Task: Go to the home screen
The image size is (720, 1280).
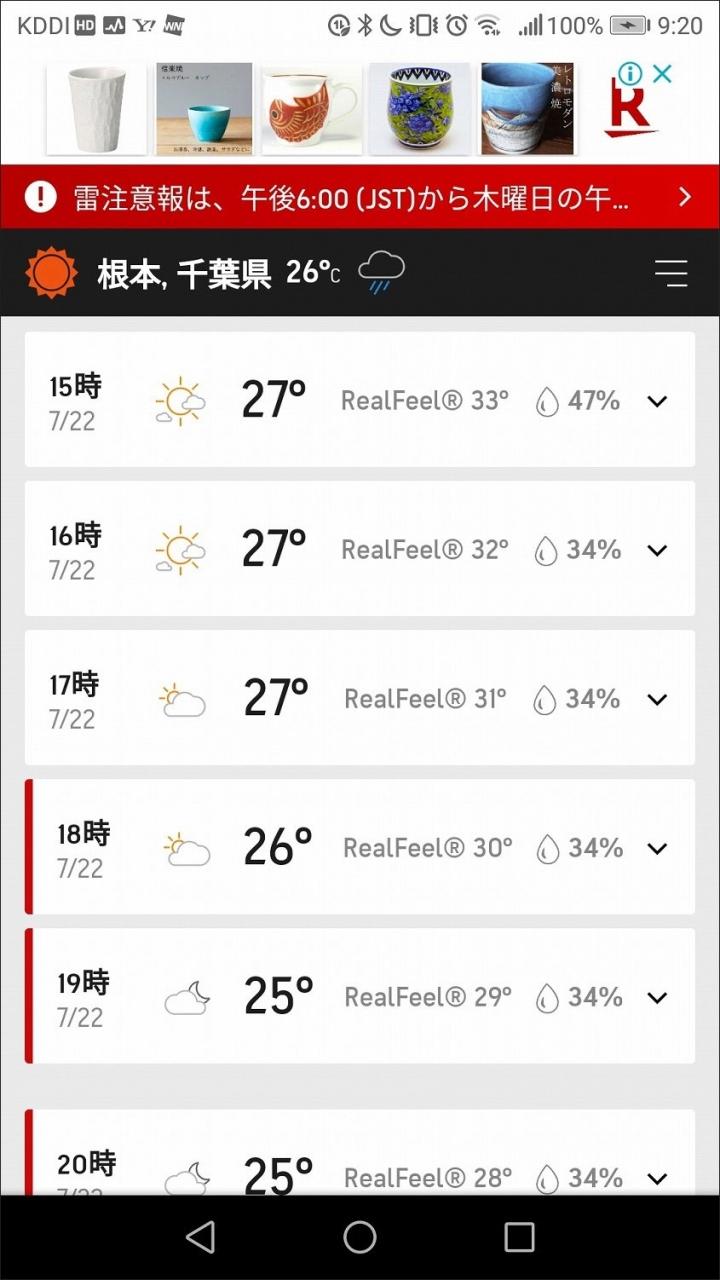Action: coord(360,1237)
